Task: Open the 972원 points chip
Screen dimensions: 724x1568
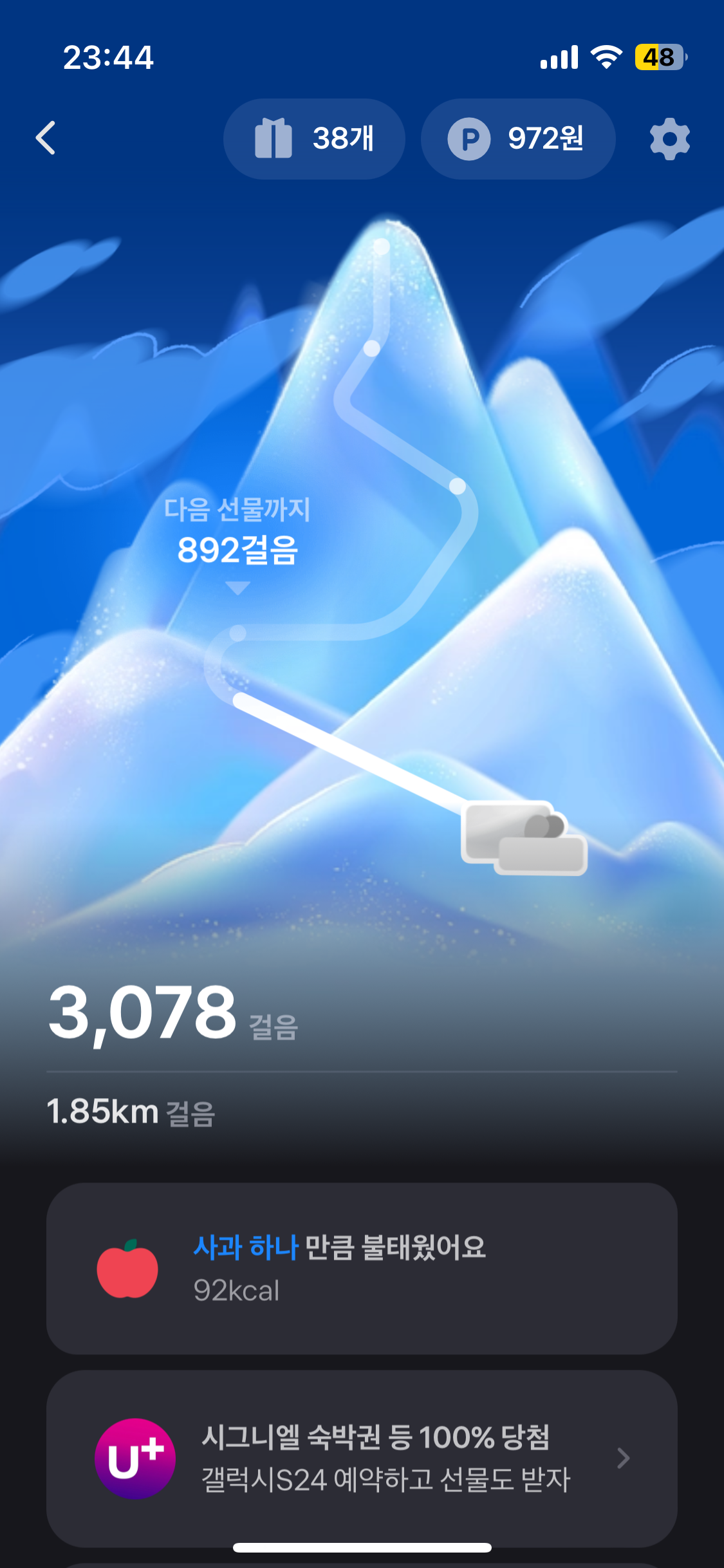Action: point(517,139)
